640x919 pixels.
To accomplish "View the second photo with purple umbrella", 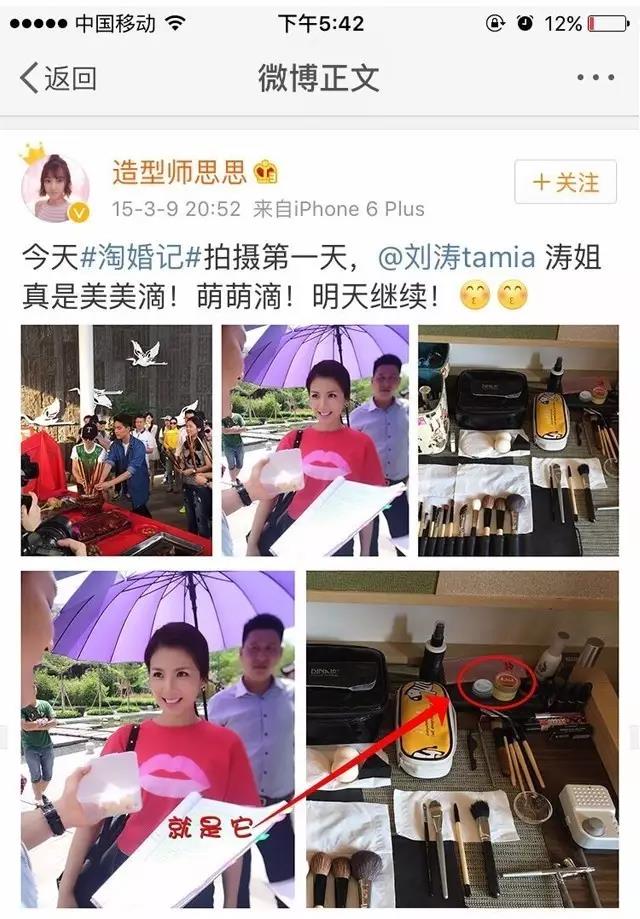I will pyautogui.click(x=315, y=440).
